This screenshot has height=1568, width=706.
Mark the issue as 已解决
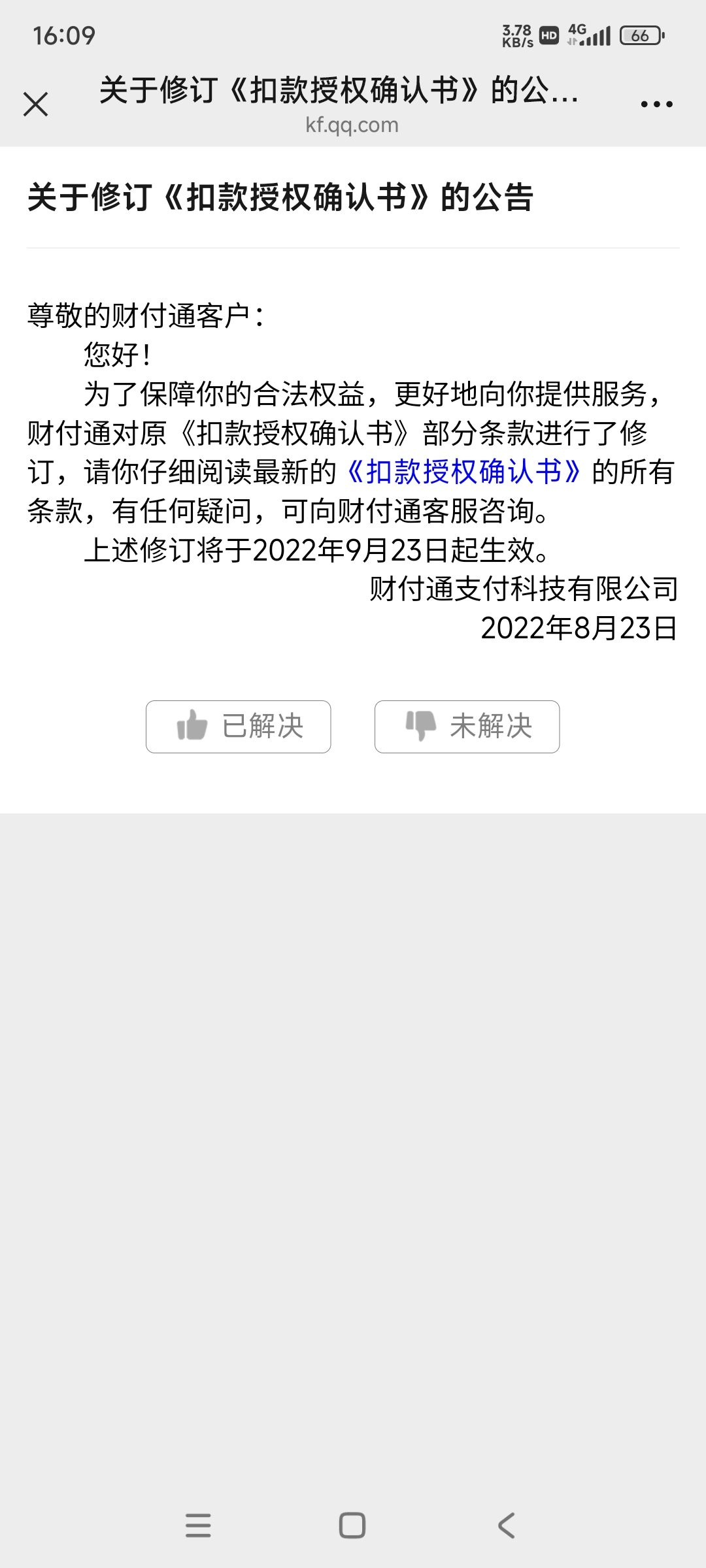tap(239, 727)
